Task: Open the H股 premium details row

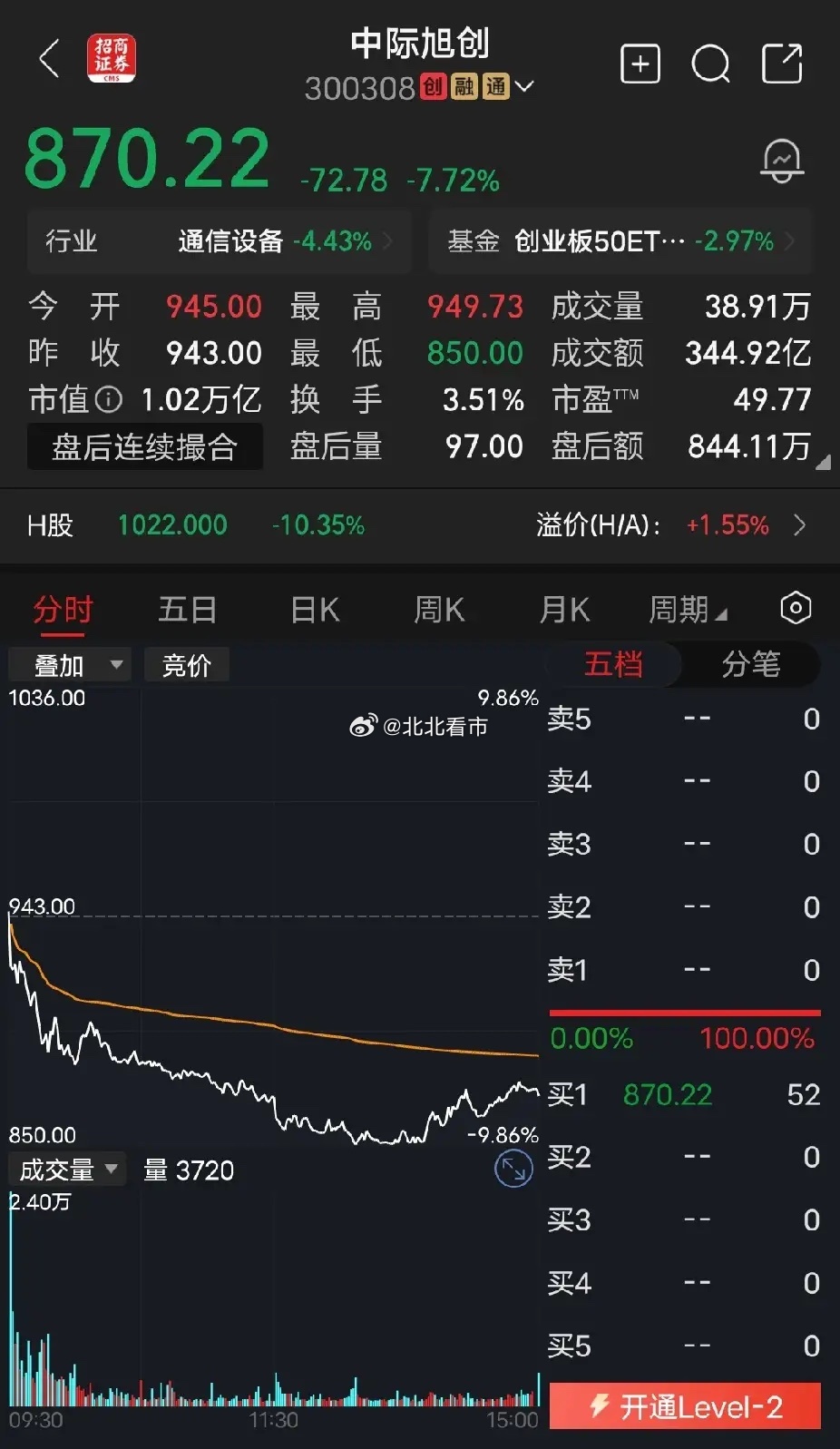Action: pyautogui.click(x=419, y=525)
